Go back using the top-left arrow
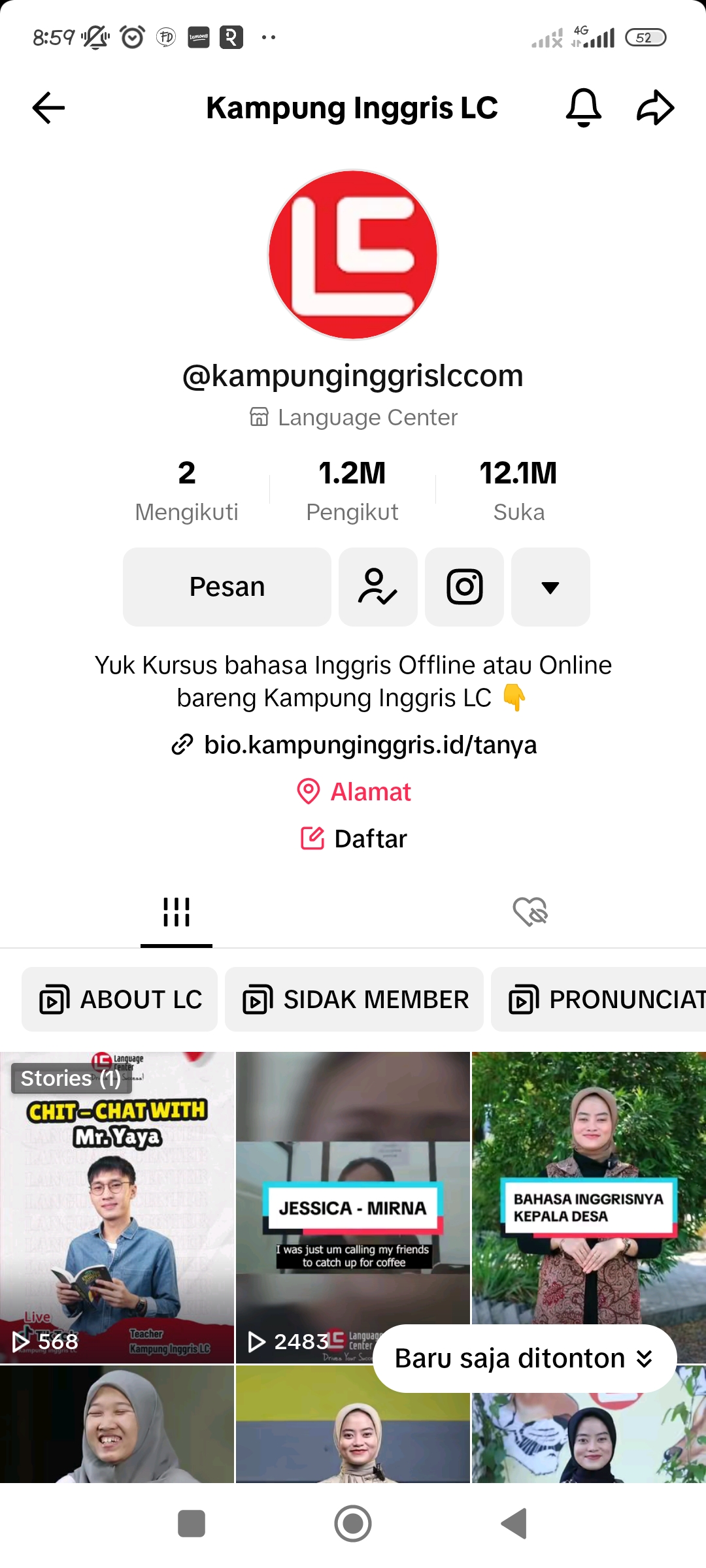 [x=49, y=108]
